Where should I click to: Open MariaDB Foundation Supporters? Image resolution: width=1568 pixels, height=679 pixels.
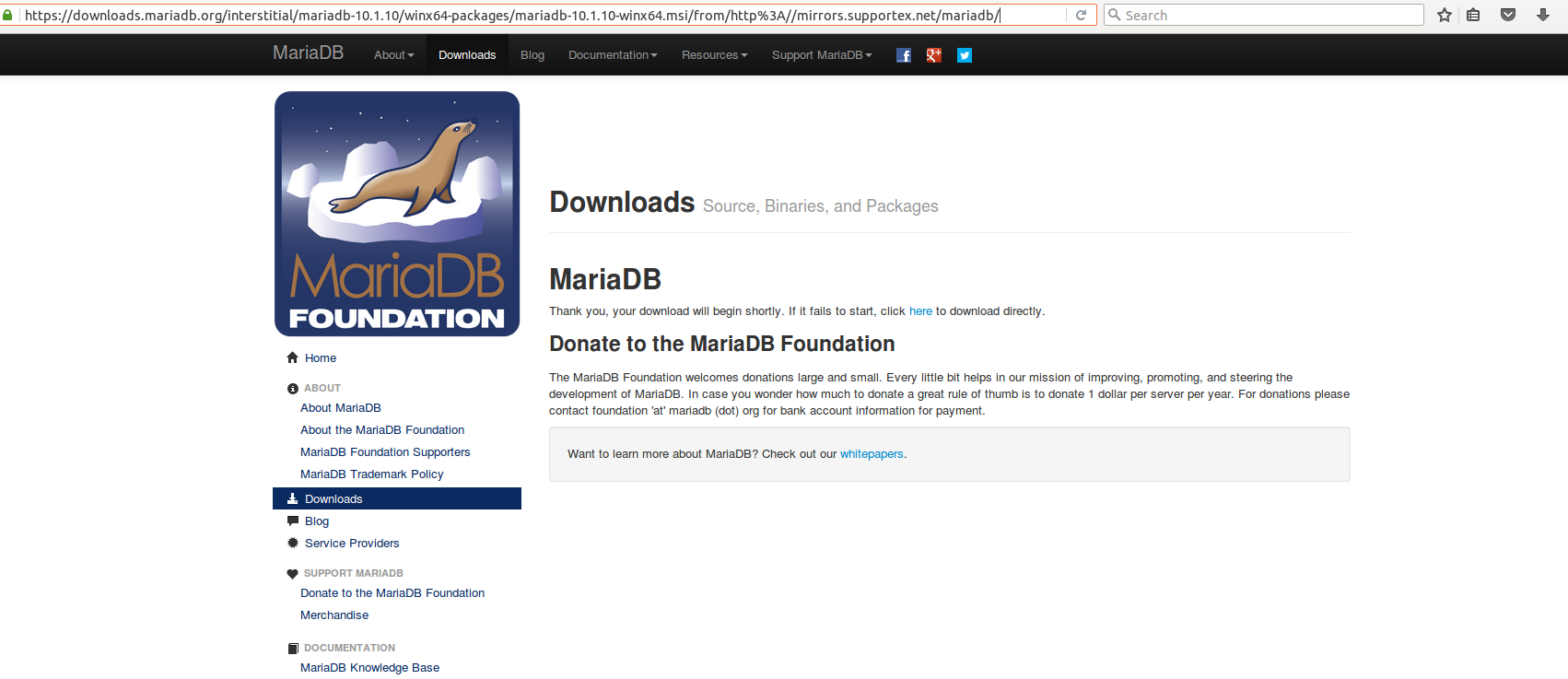click(384, 452)
